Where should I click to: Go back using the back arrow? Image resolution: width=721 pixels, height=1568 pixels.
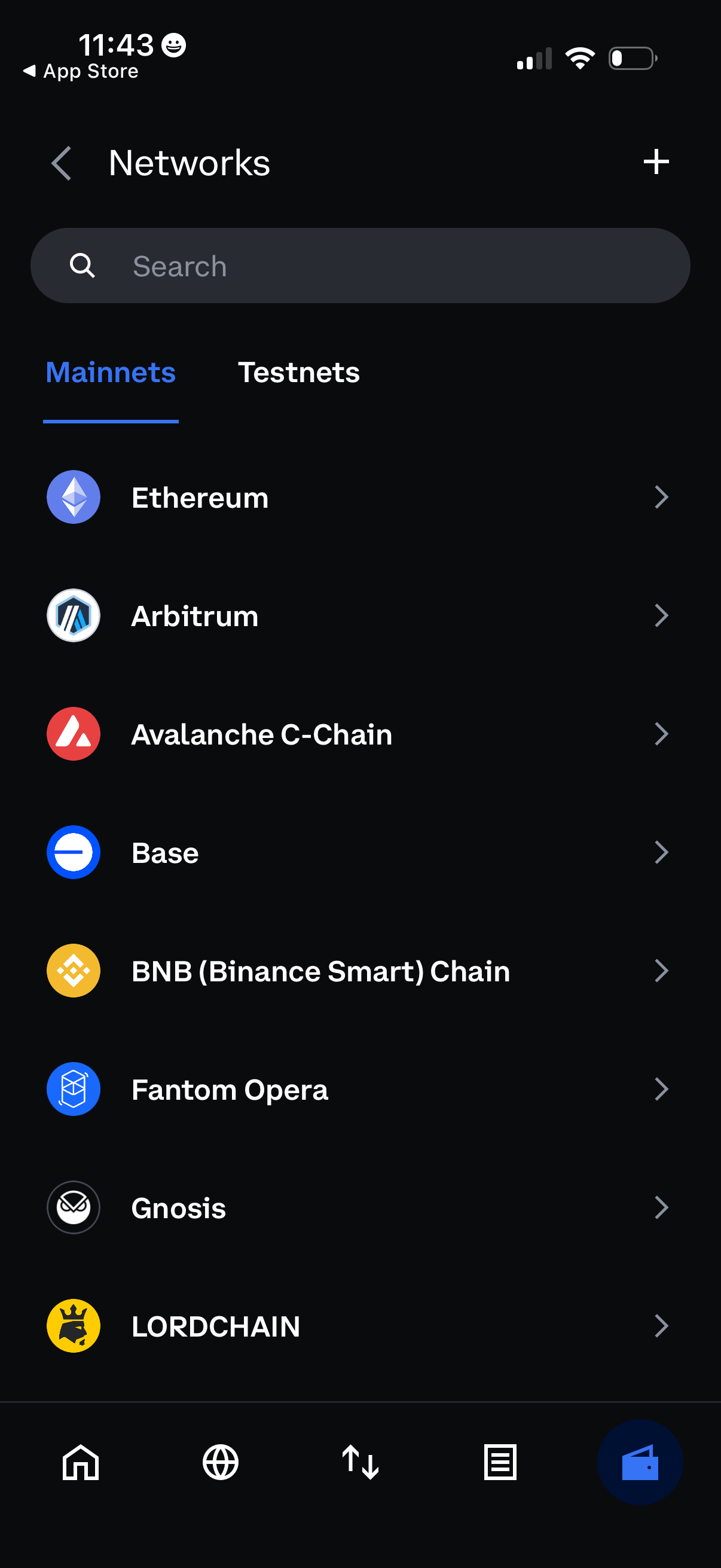pyautogui.click(x=60, y=163)
